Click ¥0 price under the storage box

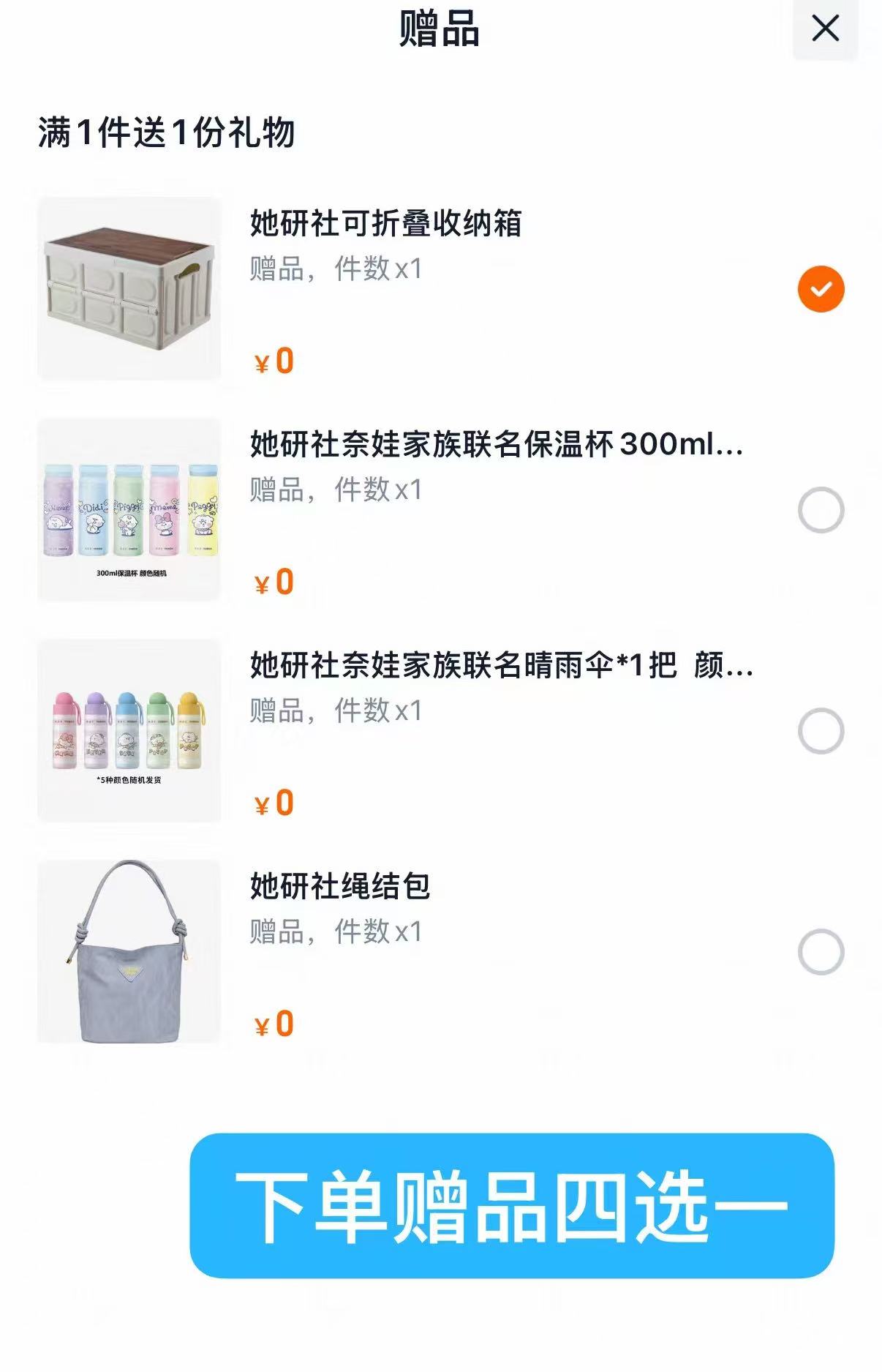pyautogui.click(x=272, y=359)
